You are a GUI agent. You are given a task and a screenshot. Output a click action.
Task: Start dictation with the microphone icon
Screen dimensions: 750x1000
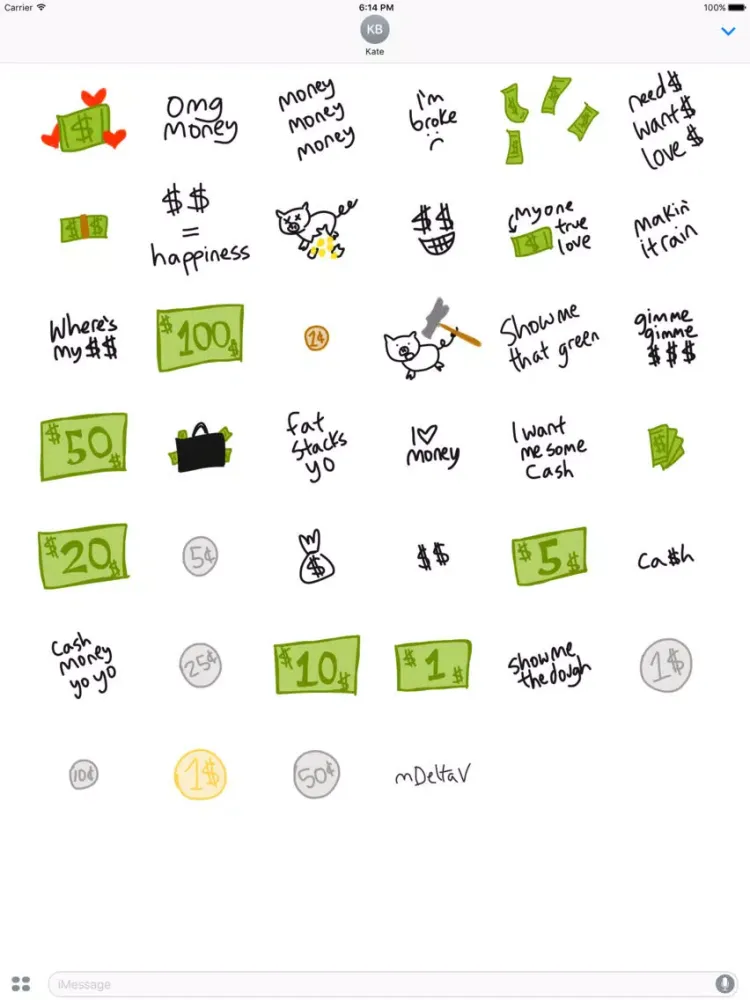(724, 984)
